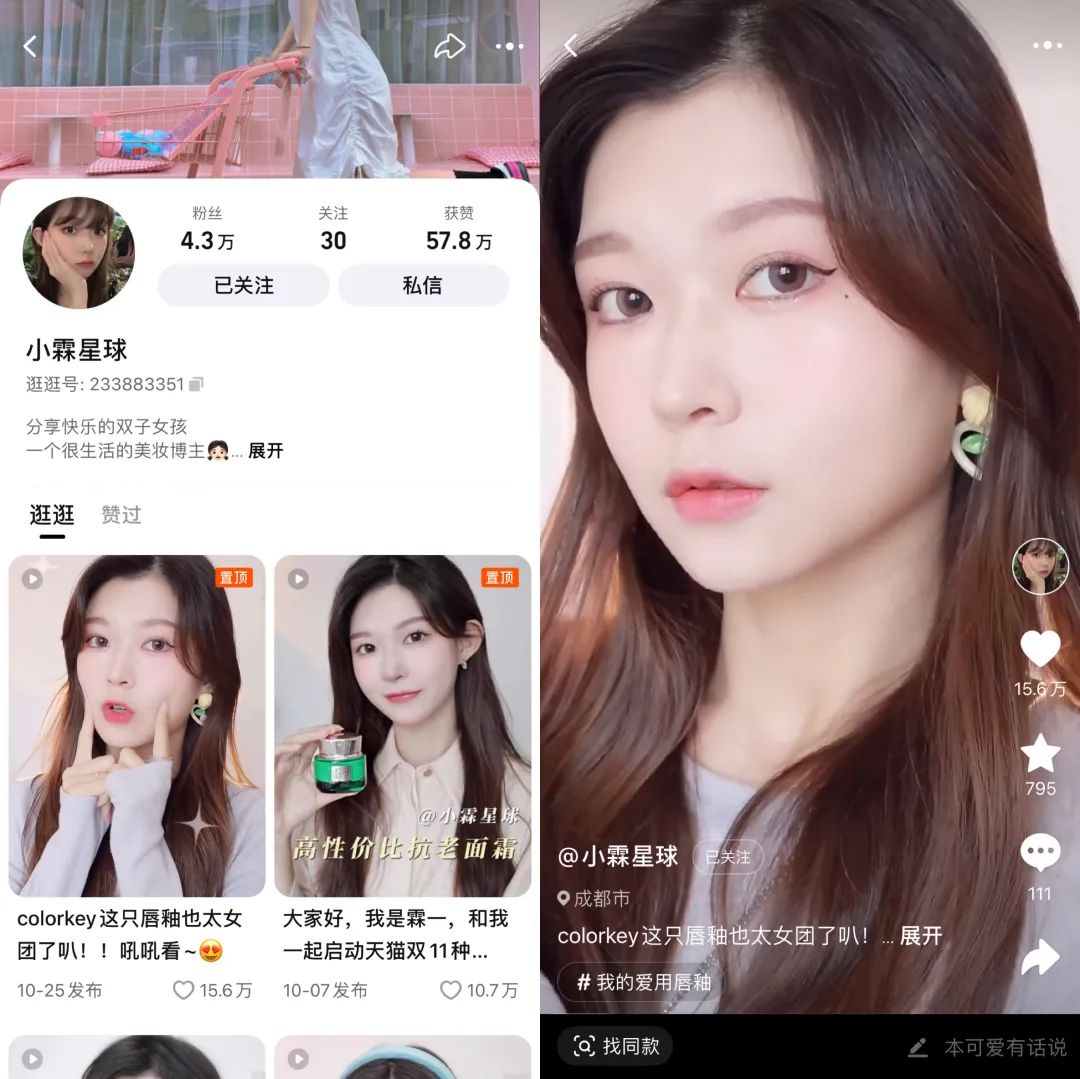Favorite the video with the 795 star icon
Viewport: 1080px width, 1079px height.
pos(1040,754)
